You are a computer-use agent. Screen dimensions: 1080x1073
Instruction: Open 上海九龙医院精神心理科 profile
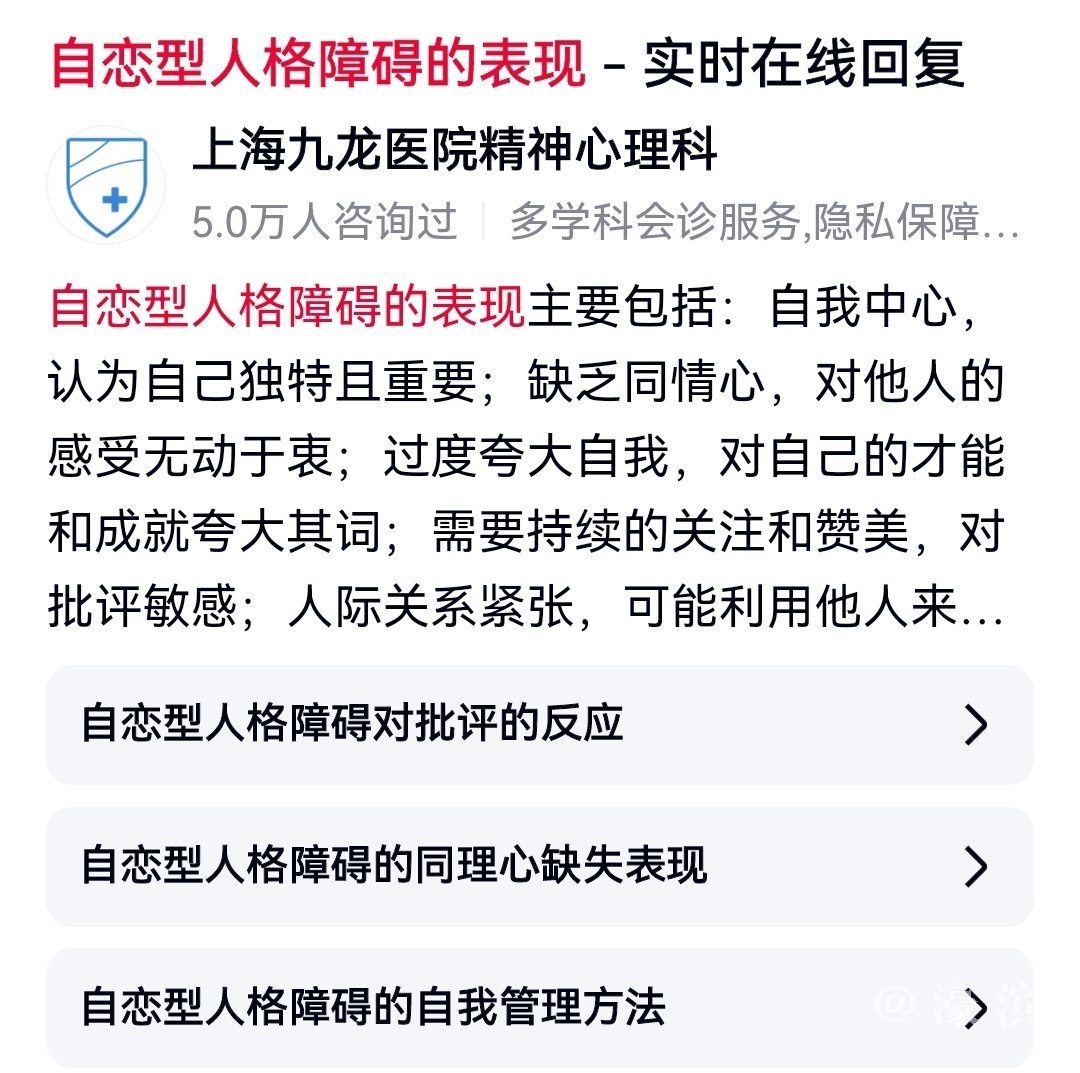[454, 153]
